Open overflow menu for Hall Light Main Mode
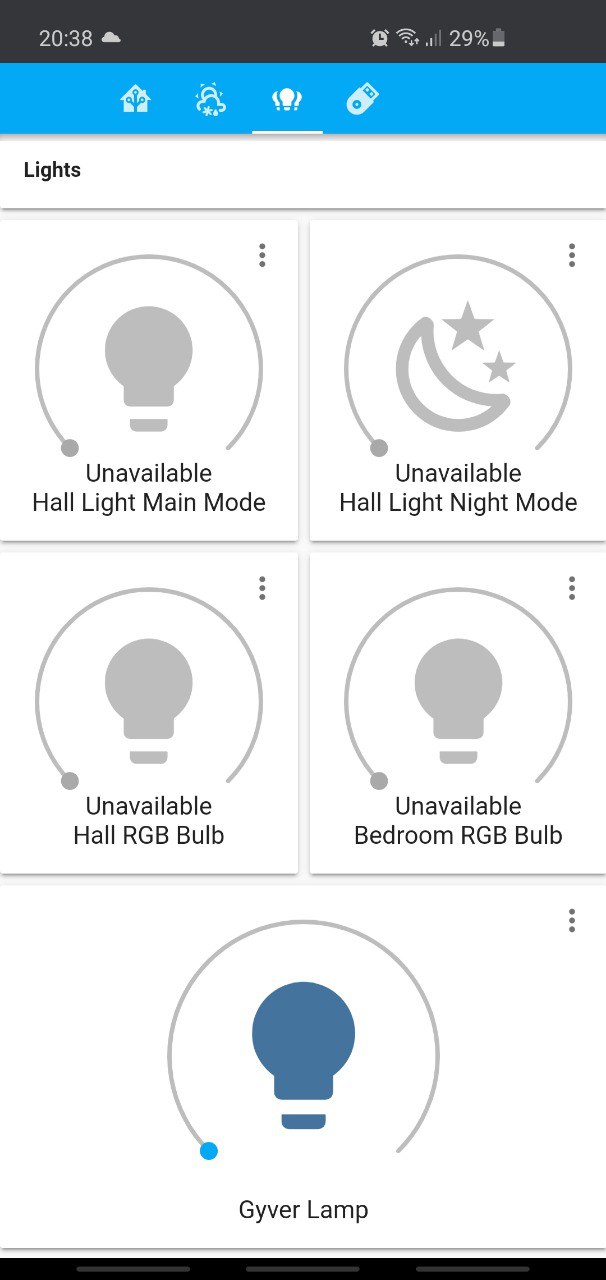606x1280 pixels. 262,255
